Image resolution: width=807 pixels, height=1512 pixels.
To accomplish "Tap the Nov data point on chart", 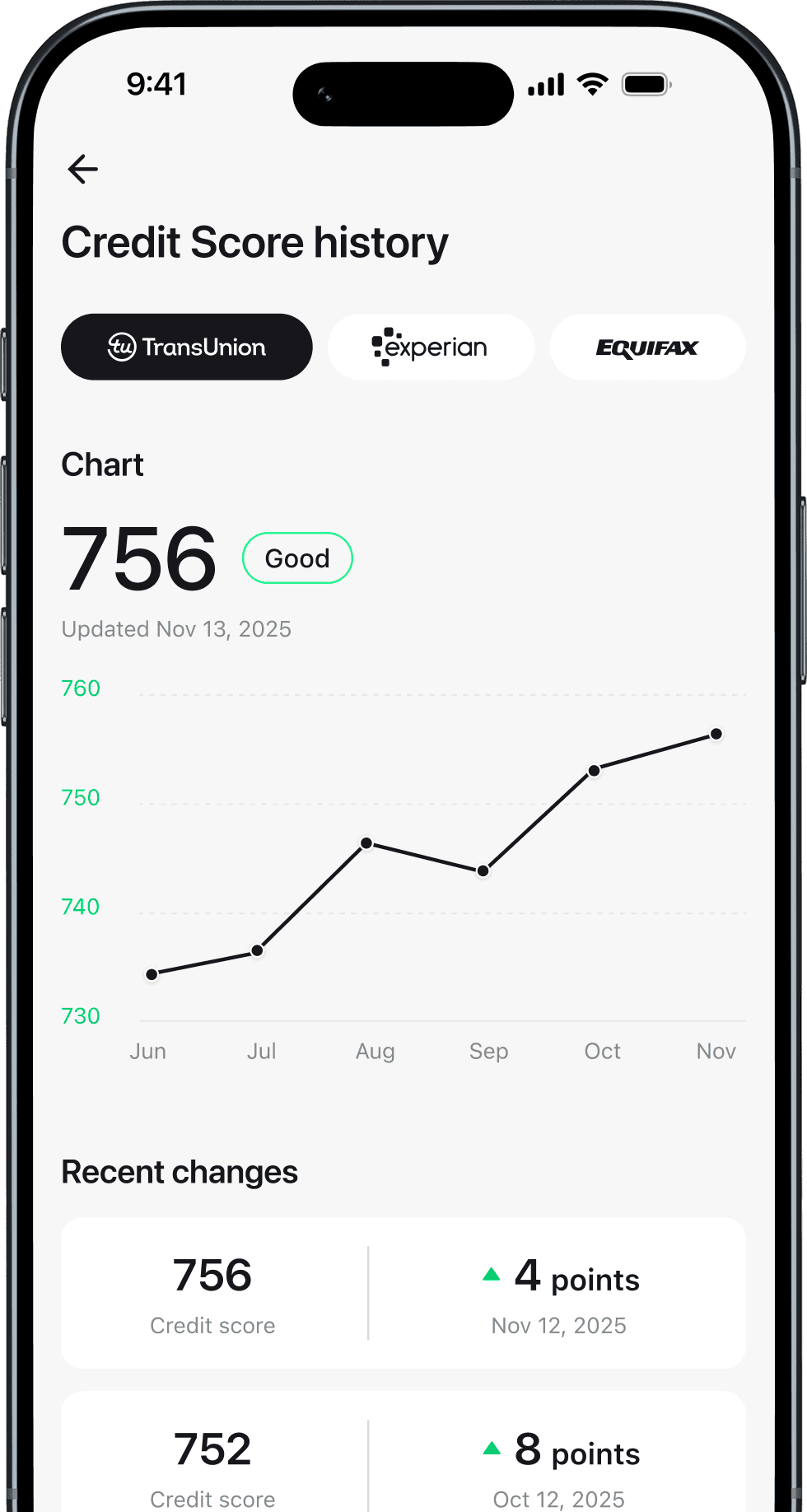I will click(x=716, y=734).
